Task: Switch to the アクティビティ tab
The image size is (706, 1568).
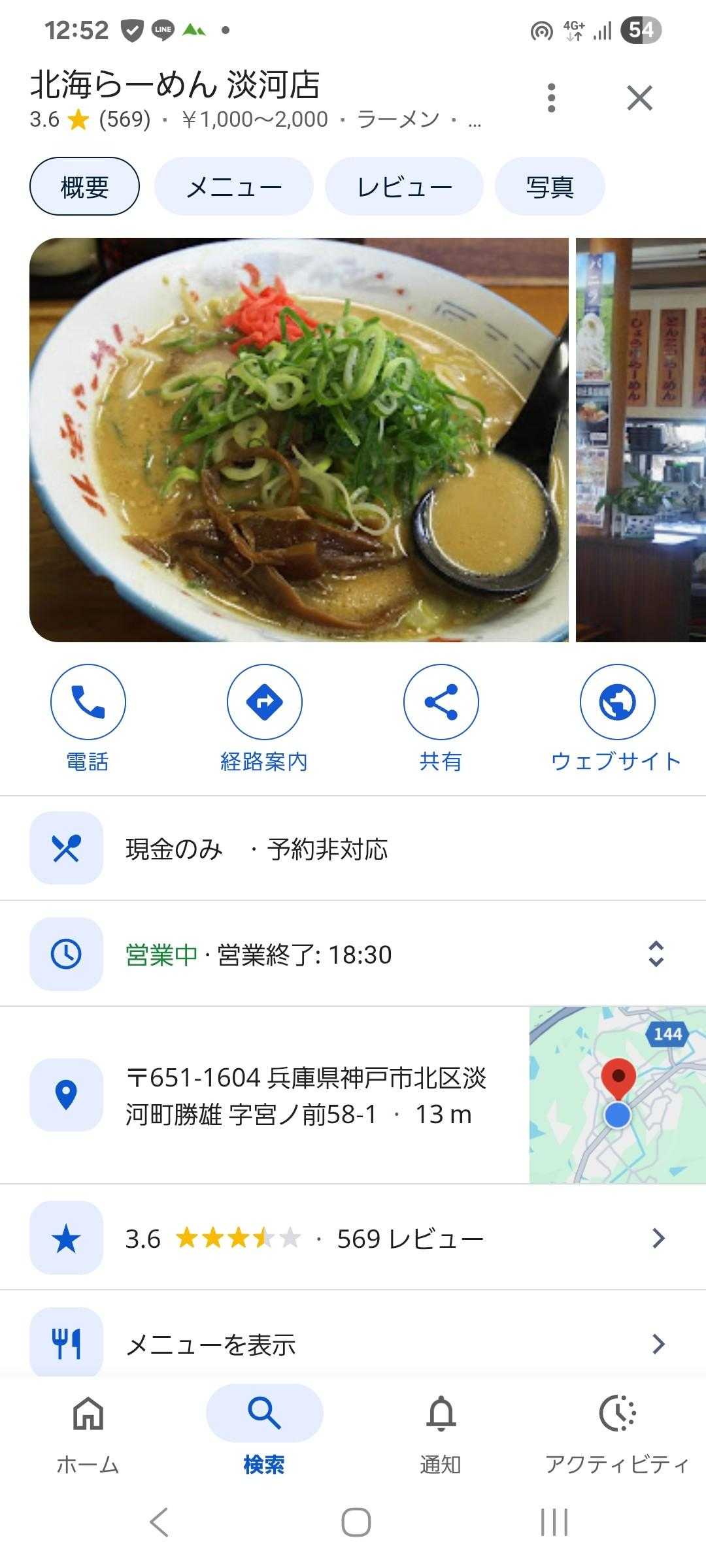Action: (617, 1431)
